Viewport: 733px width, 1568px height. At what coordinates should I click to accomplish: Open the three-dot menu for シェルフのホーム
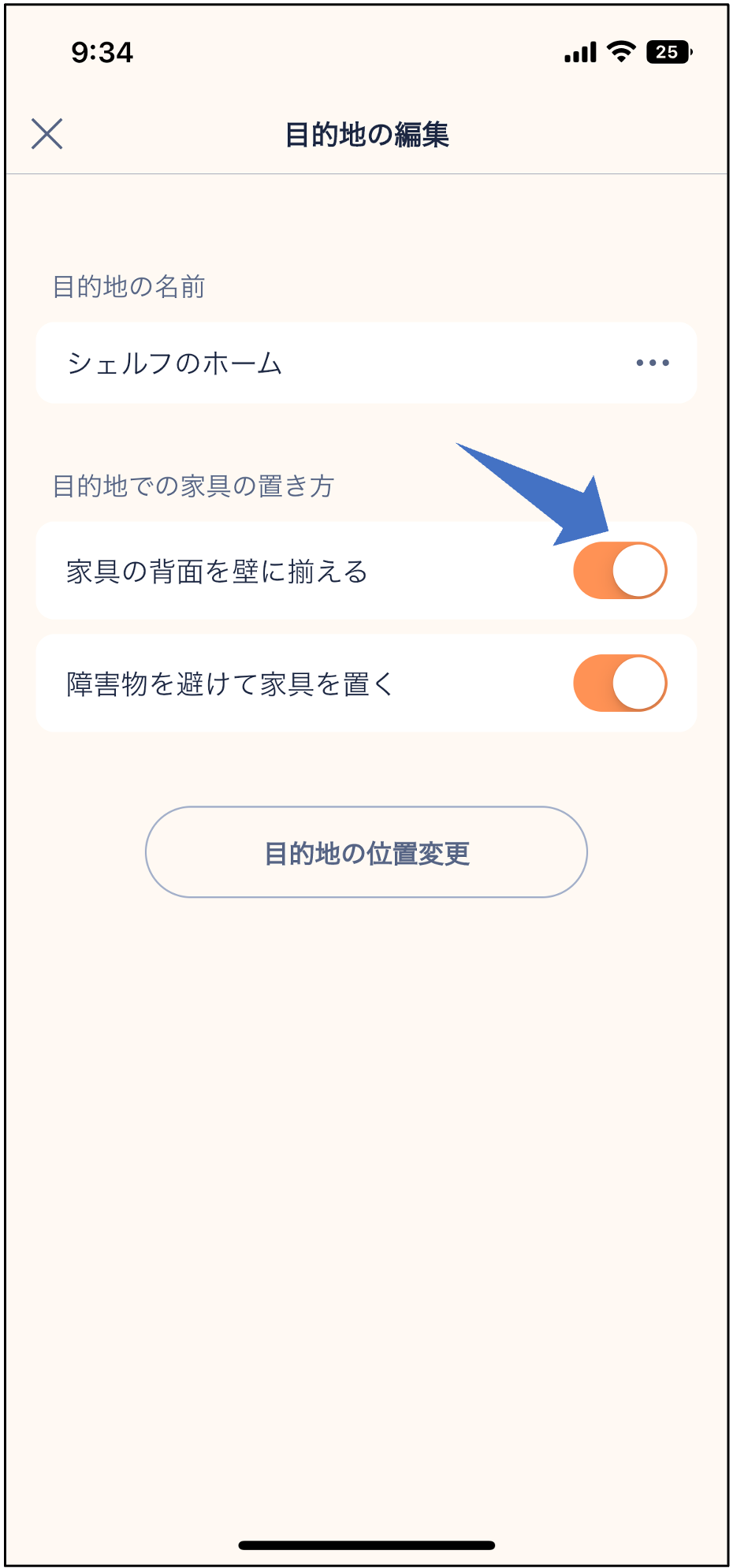653,363
